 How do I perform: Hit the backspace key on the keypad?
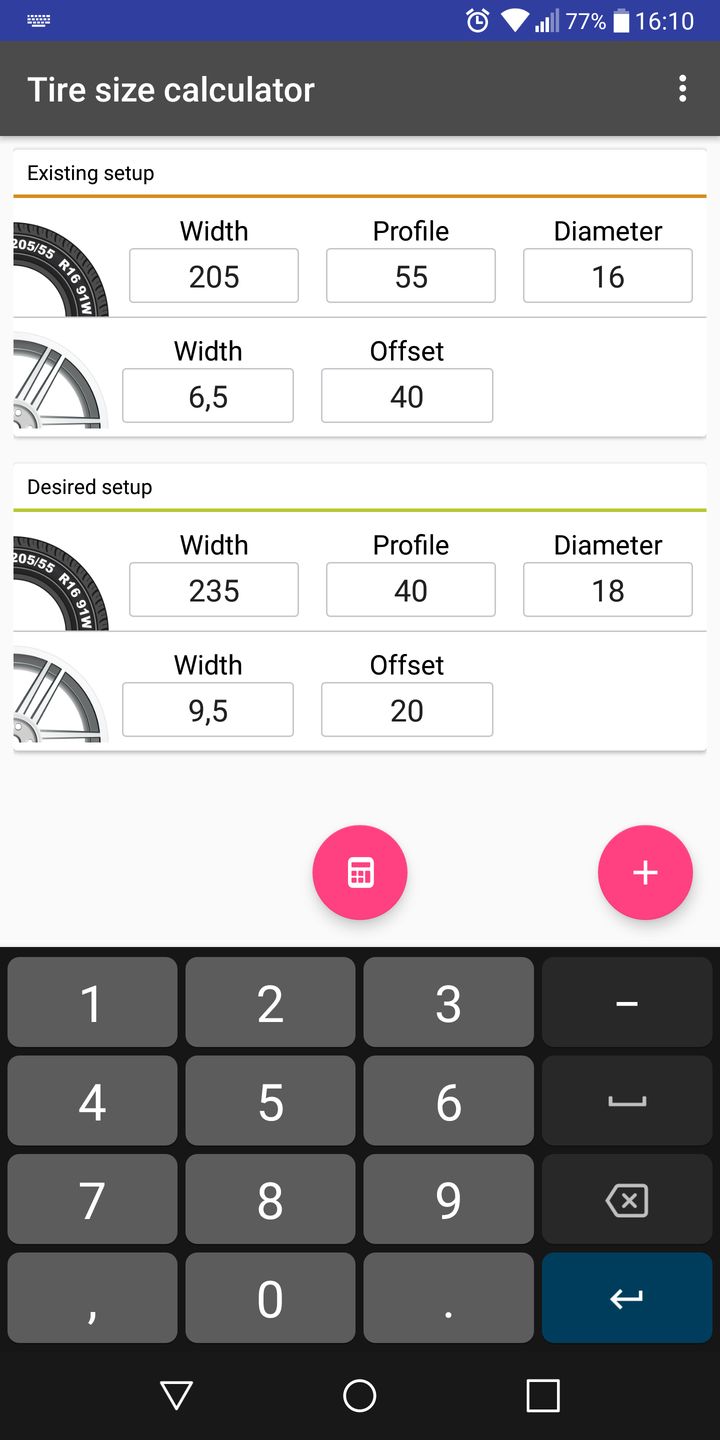[627, 1200]
